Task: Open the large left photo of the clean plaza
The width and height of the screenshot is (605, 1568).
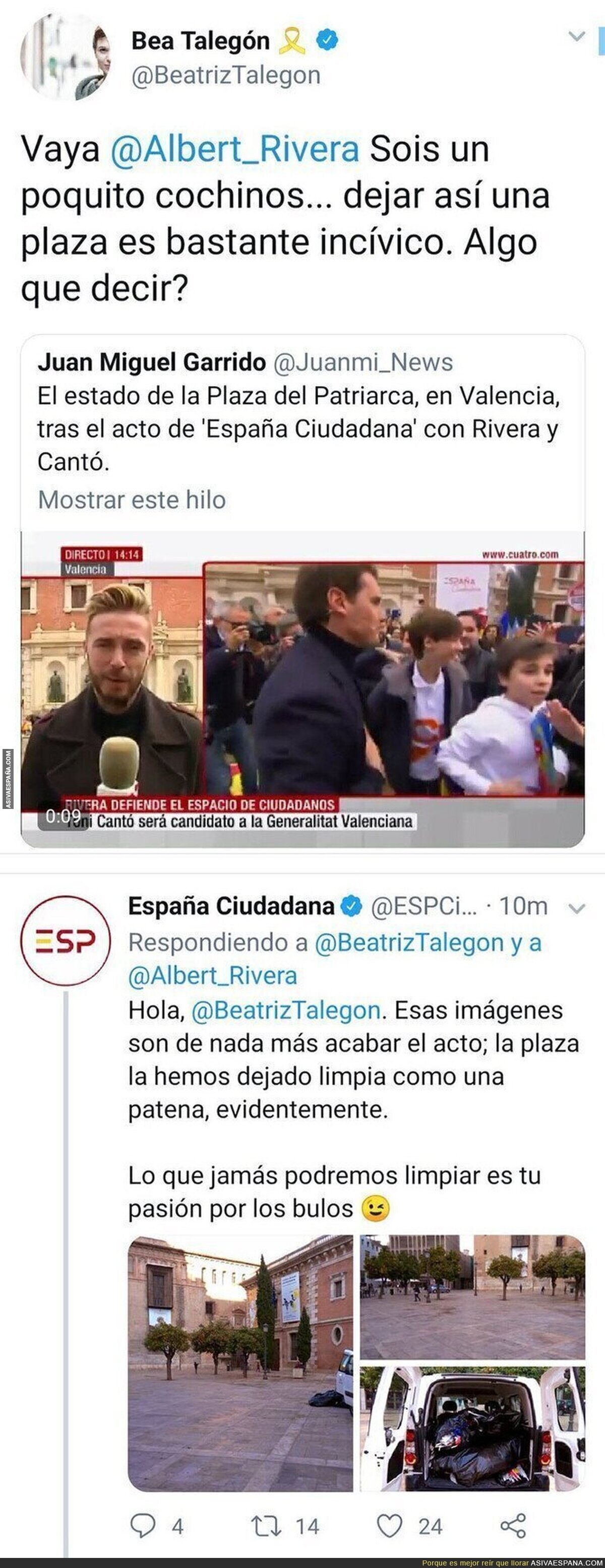Action: [x=240, y=1363]
